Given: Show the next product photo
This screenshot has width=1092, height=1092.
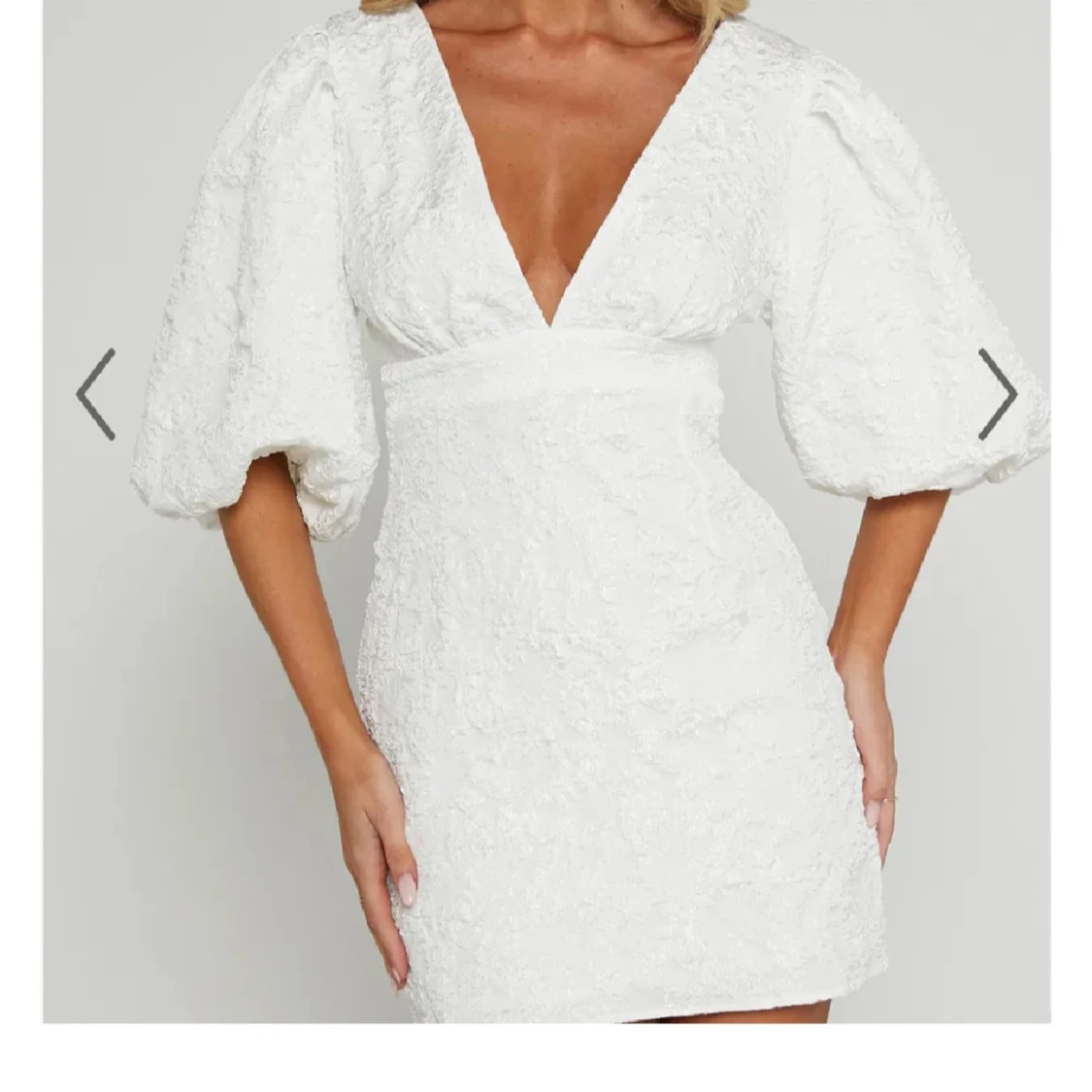Looking at the screenshot, I should tap(997, 394).
